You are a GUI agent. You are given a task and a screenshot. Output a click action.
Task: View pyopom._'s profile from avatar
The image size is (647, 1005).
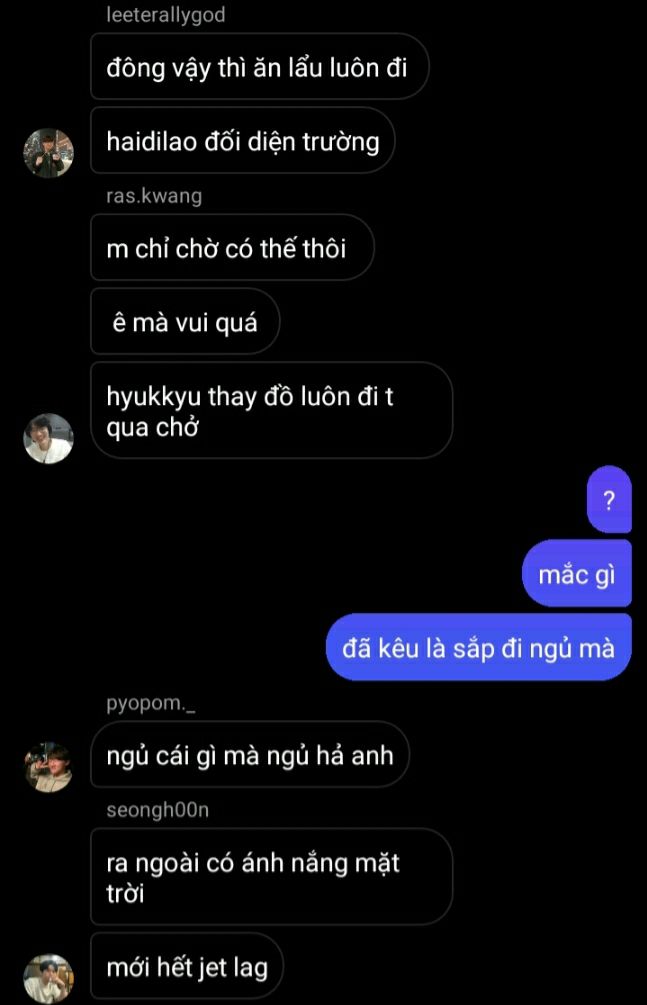point(49,767)
